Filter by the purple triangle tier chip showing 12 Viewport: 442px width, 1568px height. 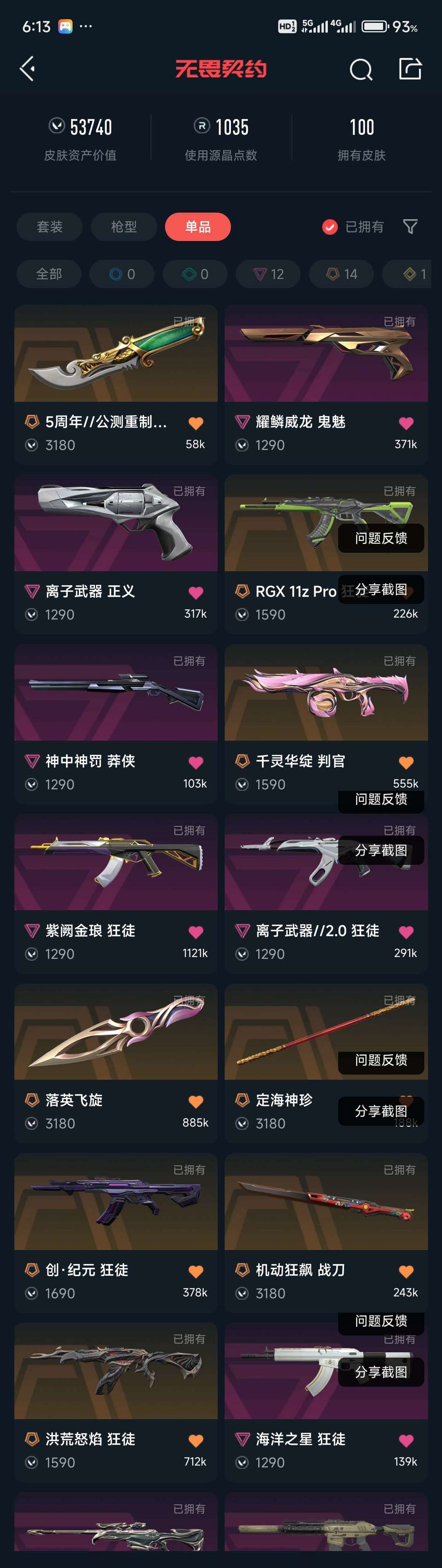(269, 274)
